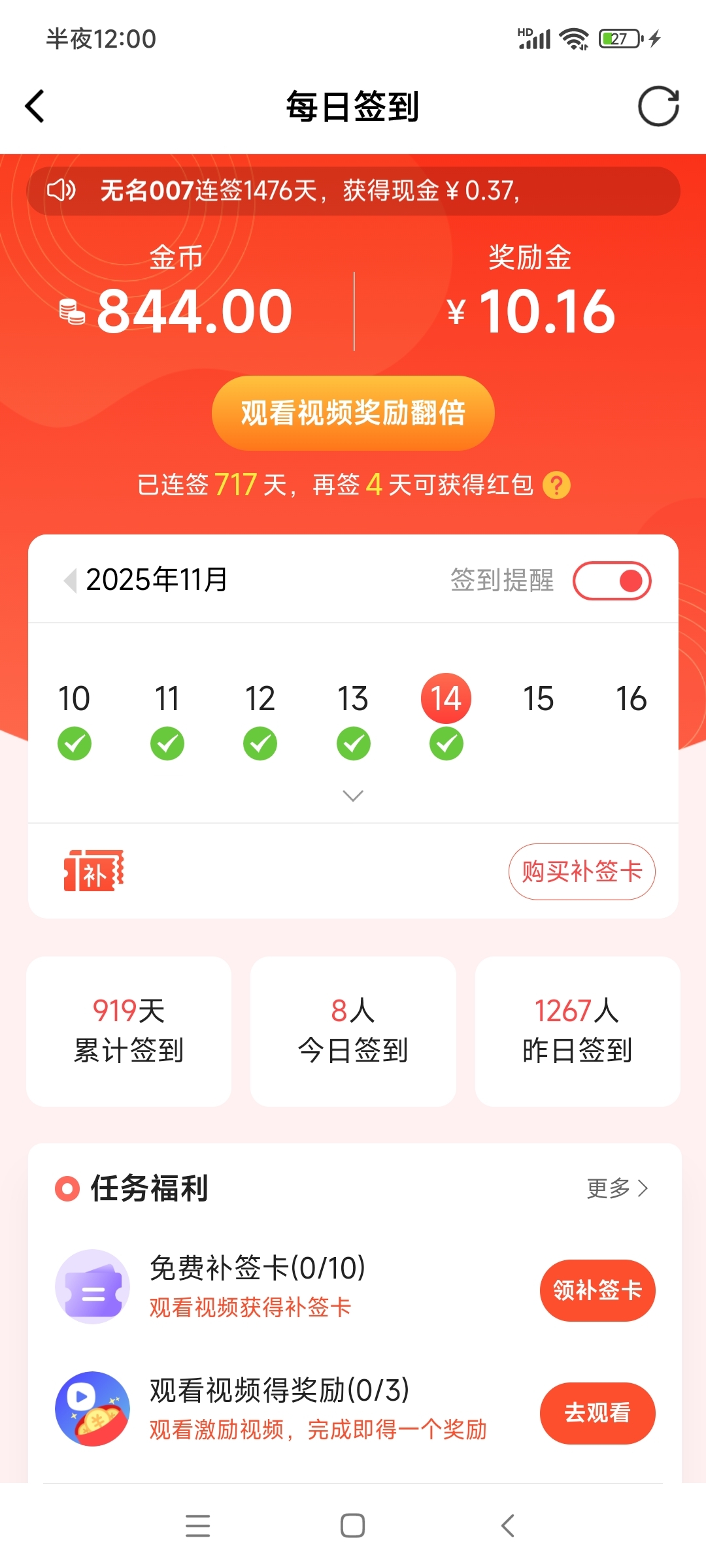Go to the system home screen
Viewport: 706px width, 1568px height.
click(x=353, y=1526)
